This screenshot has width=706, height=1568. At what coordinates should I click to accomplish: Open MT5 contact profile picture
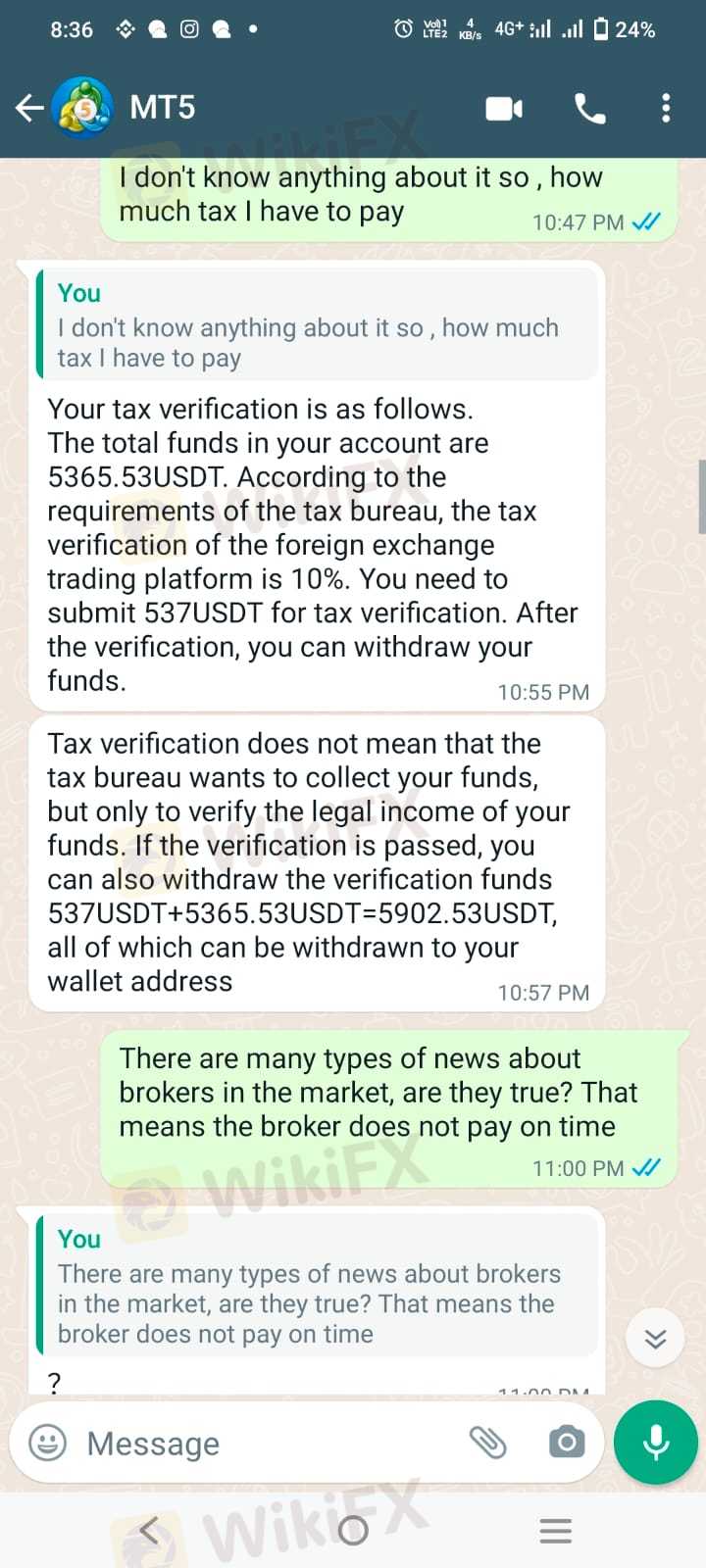tap(82, 108)
